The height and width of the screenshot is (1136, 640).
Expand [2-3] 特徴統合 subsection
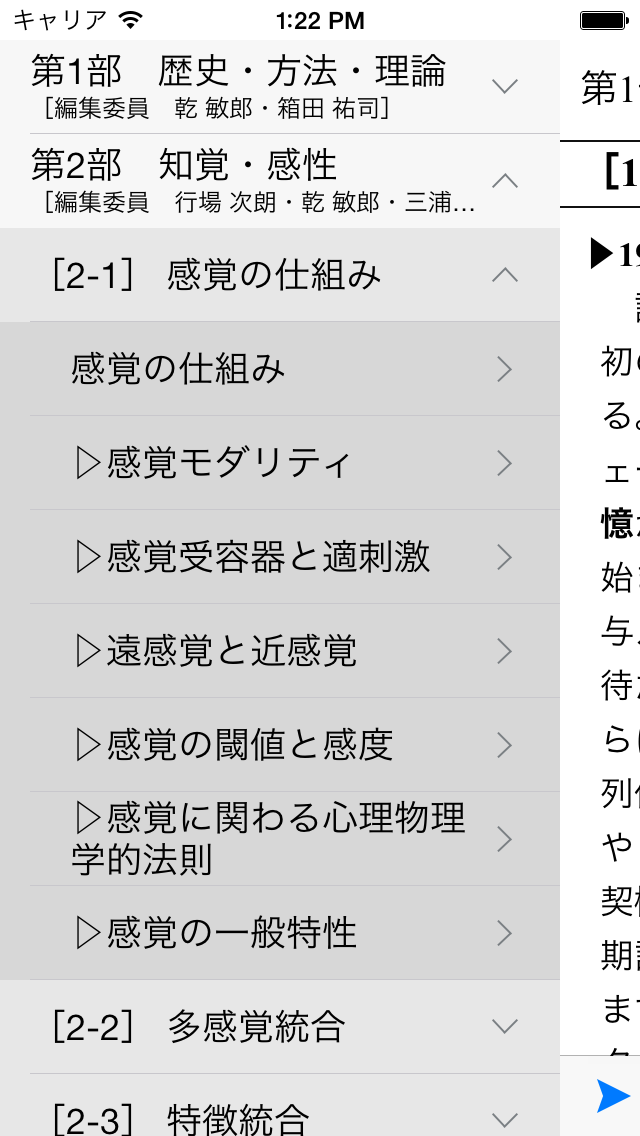point(280,1116)
